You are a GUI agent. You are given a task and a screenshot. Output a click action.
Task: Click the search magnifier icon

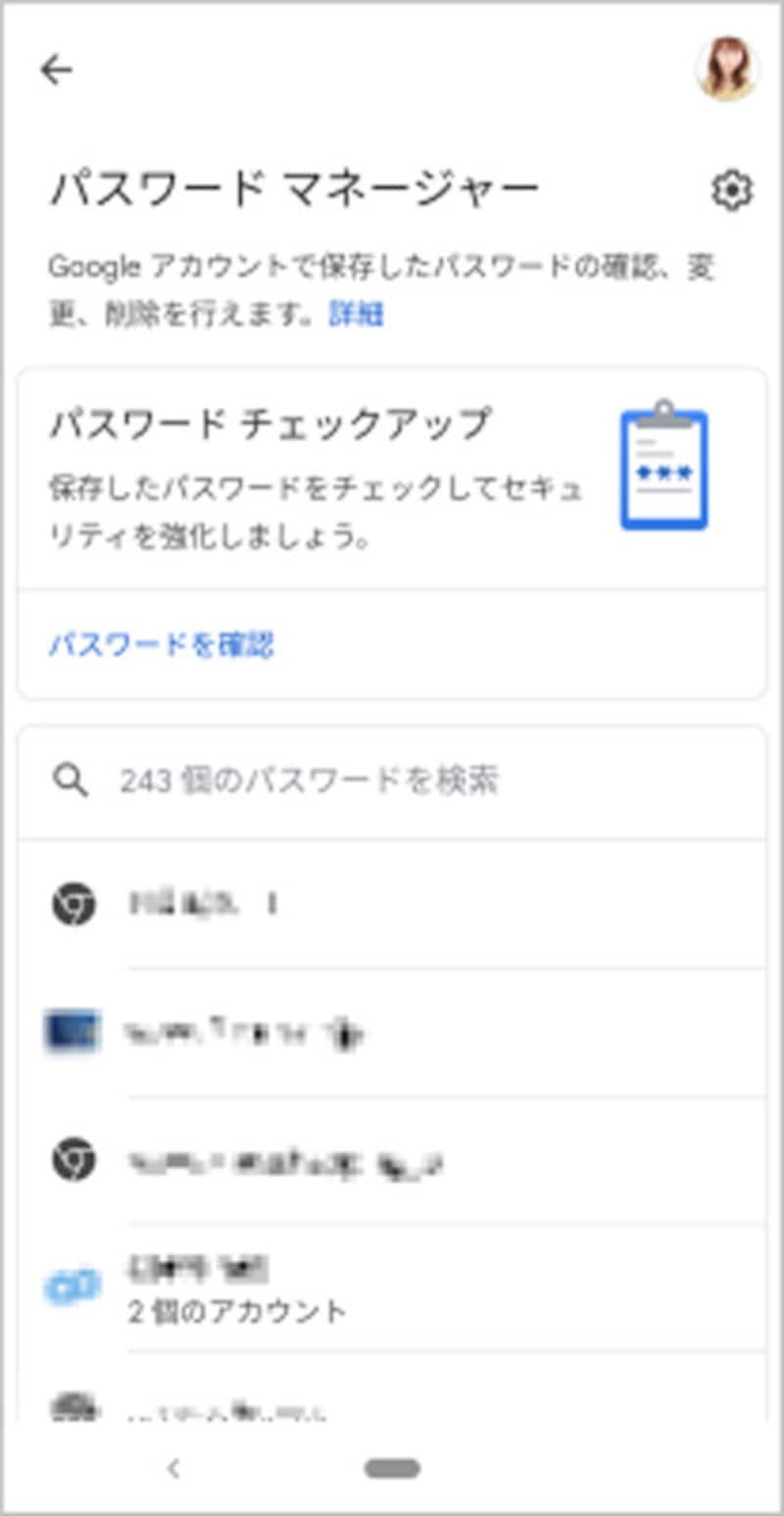[x=70, y=781]
